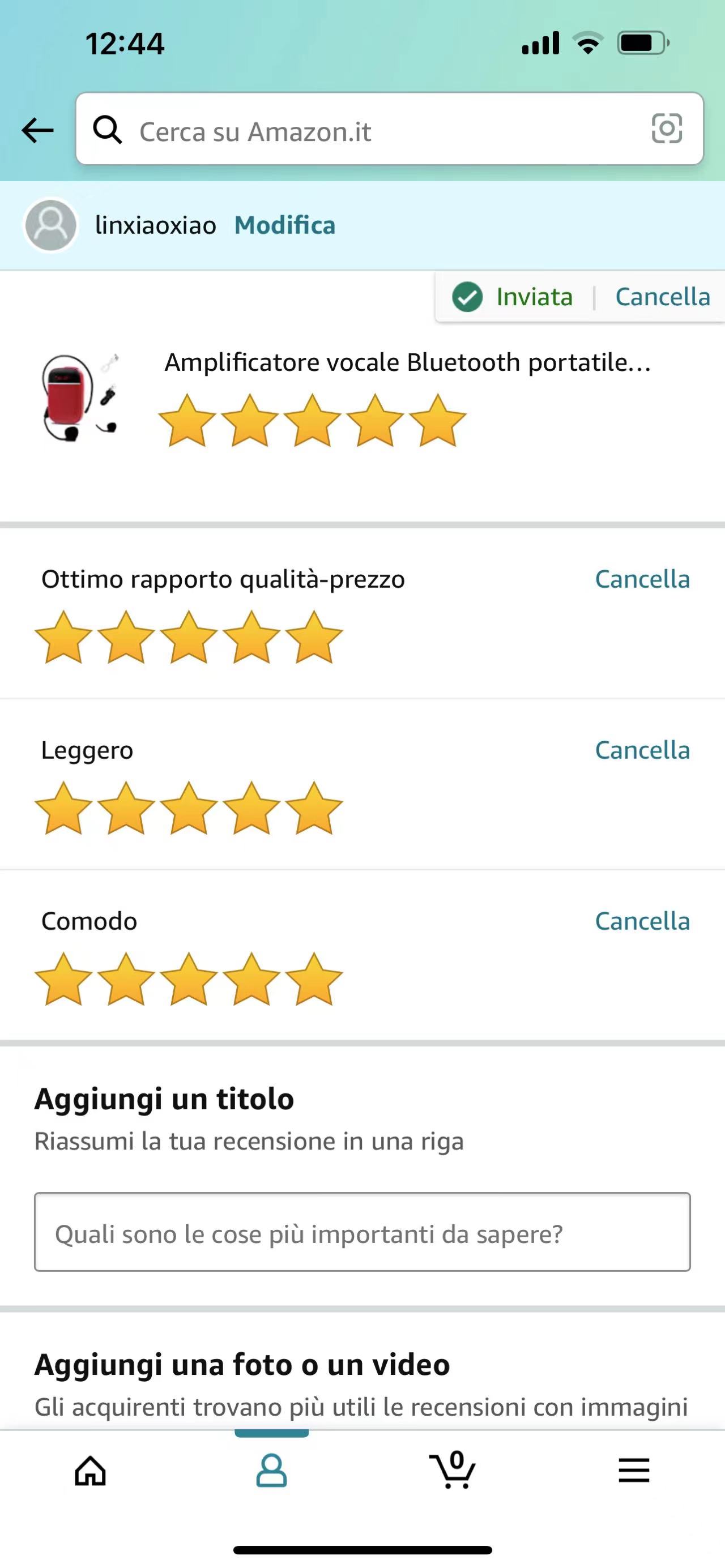View the shopping cart

(x=453, y=1472)
